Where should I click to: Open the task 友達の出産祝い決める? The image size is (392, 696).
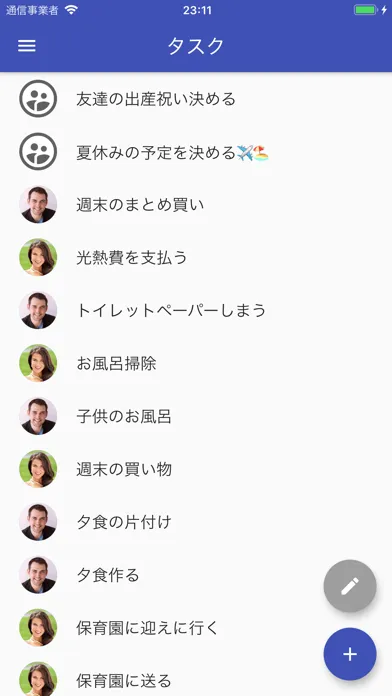(x=196, y=99)
